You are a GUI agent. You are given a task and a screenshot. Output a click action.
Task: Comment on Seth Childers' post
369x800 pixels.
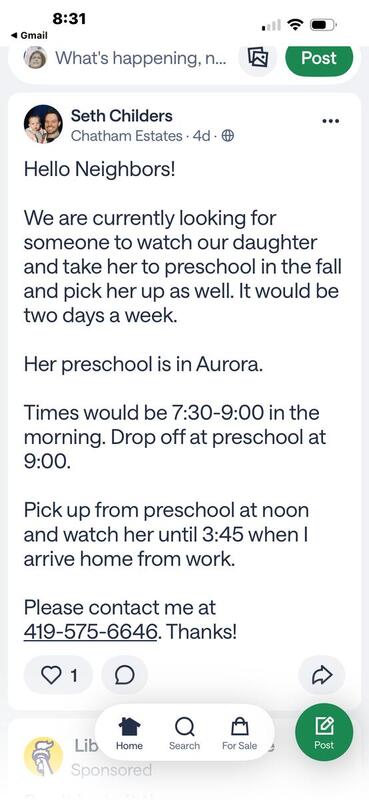click(x=125, y=675)
